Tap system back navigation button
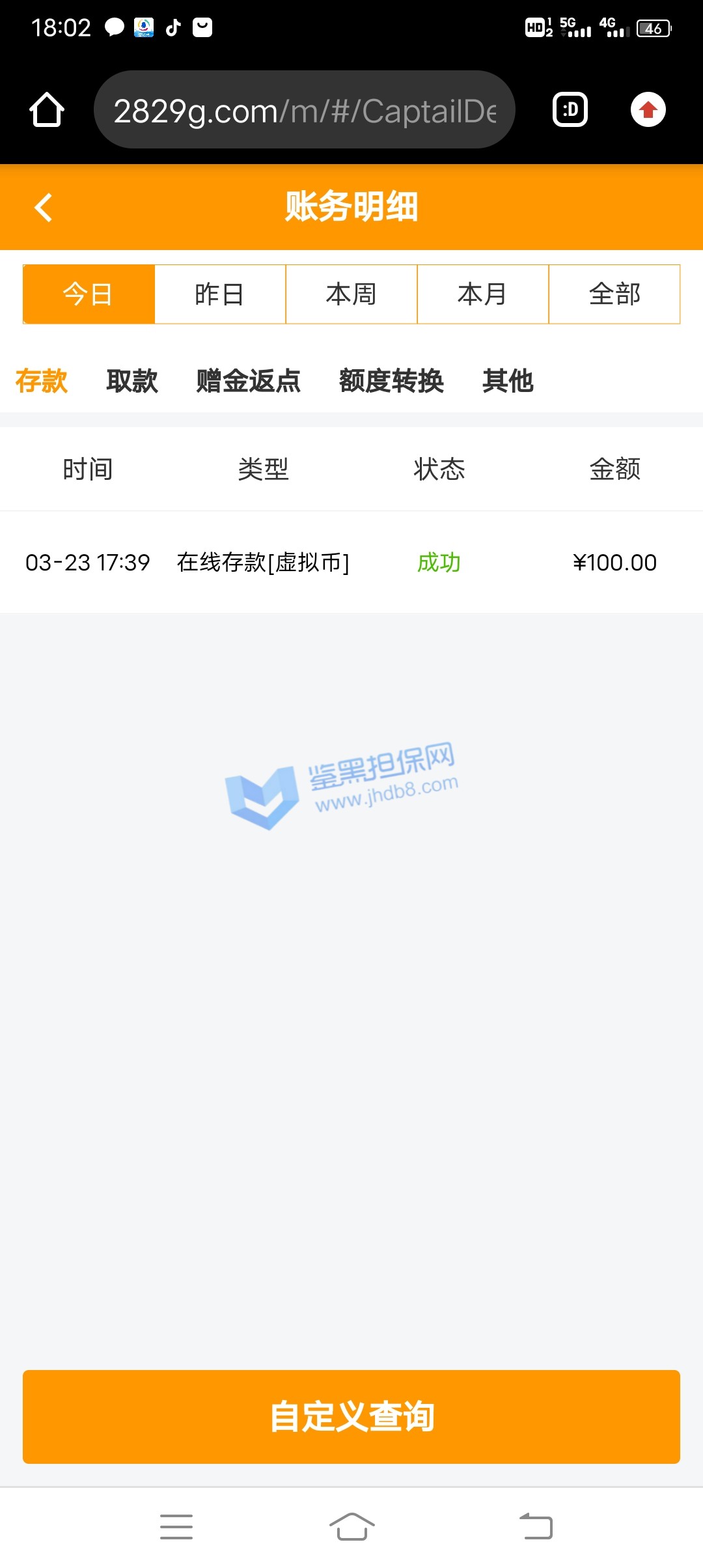Image resolution: width=703 pixels, height=1568 pixels. click(536, 1527)
